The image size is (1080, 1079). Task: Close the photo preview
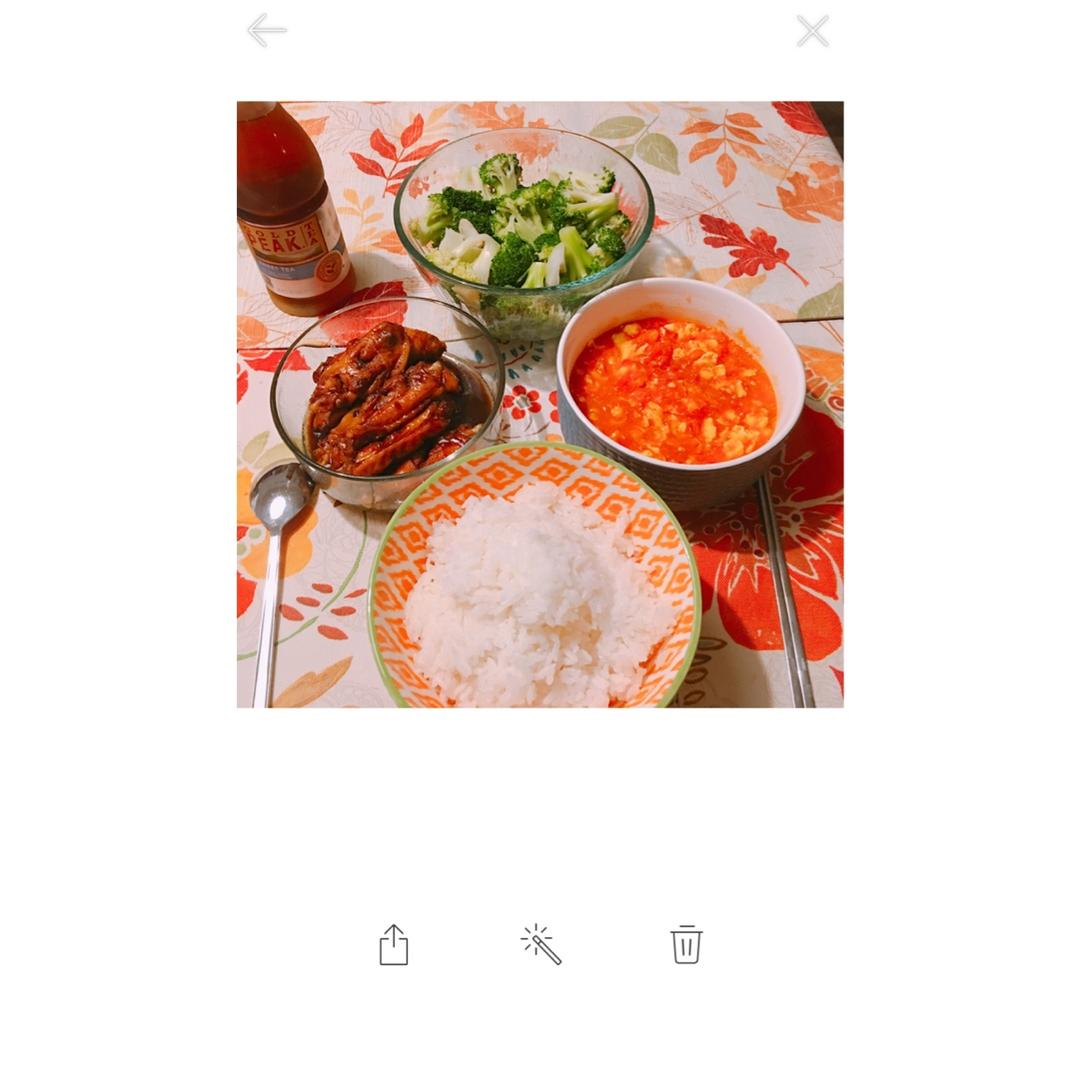(812, 31)
